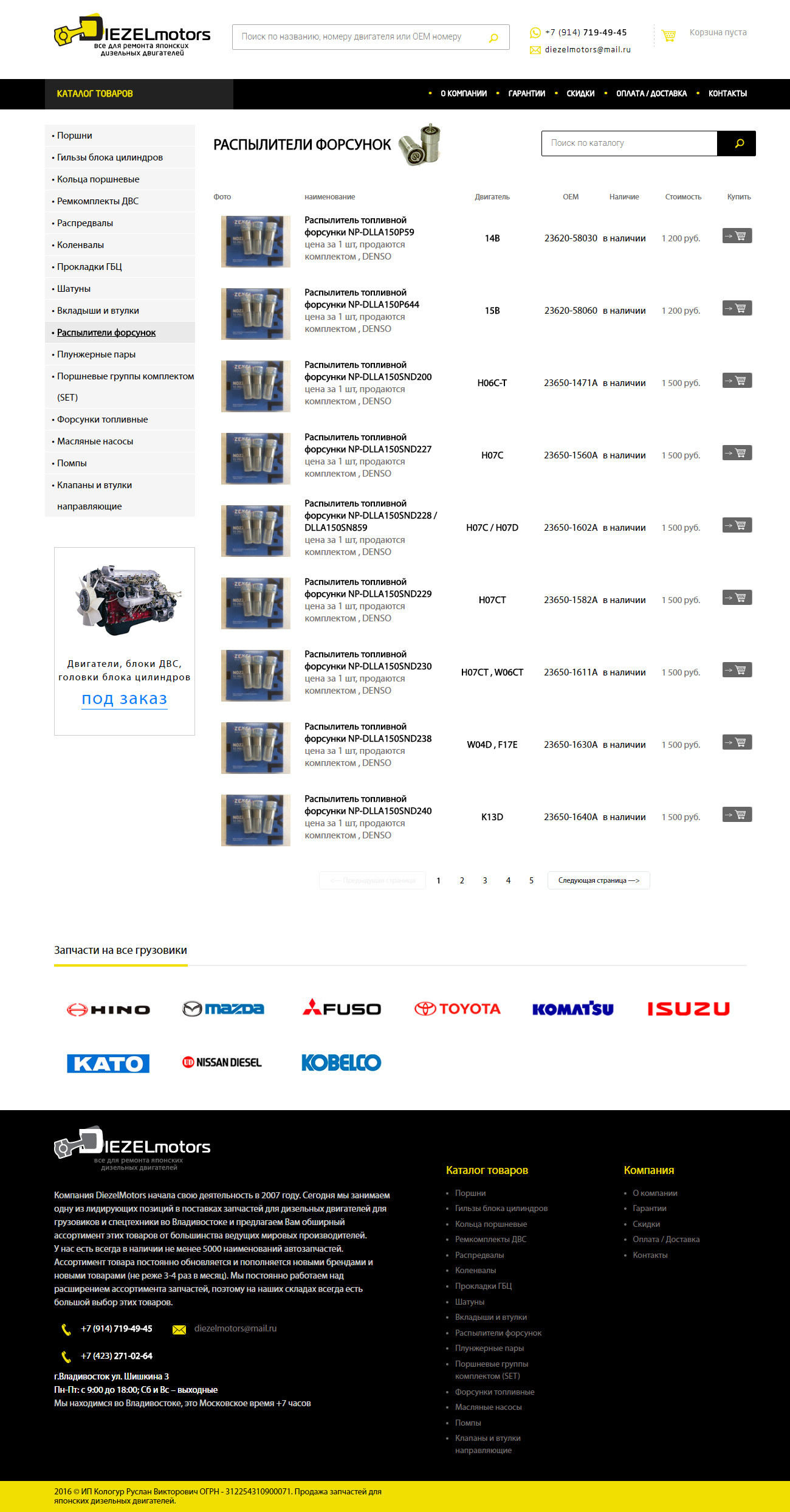Image resolution: width=790 pixels, height=1512 pixels.
Task: Go to page 3 of results
Action: pos(485,880)
